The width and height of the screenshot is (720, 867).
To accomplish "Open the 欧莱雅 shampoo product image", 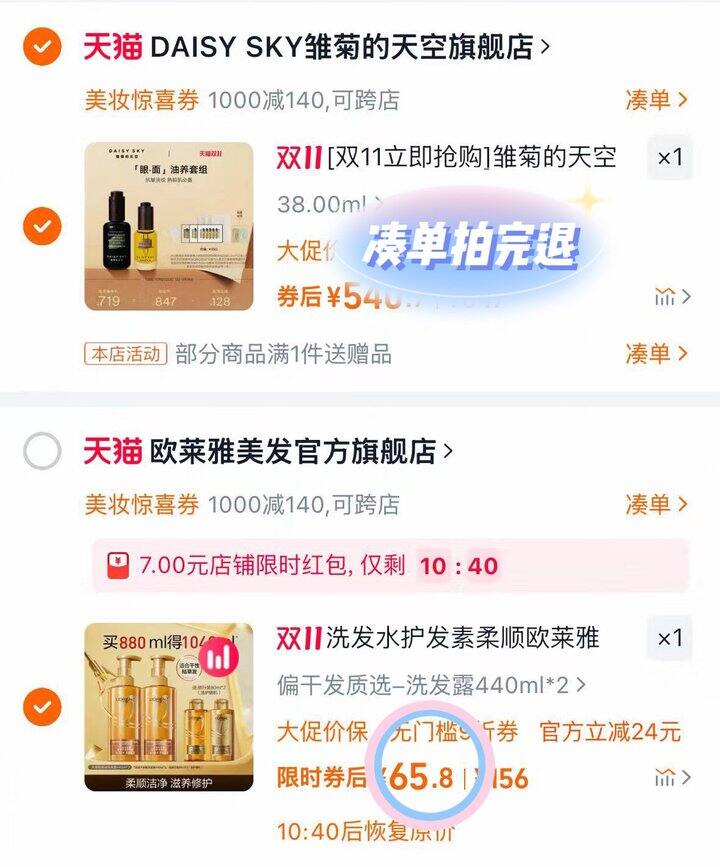I will tap(168, 707).
